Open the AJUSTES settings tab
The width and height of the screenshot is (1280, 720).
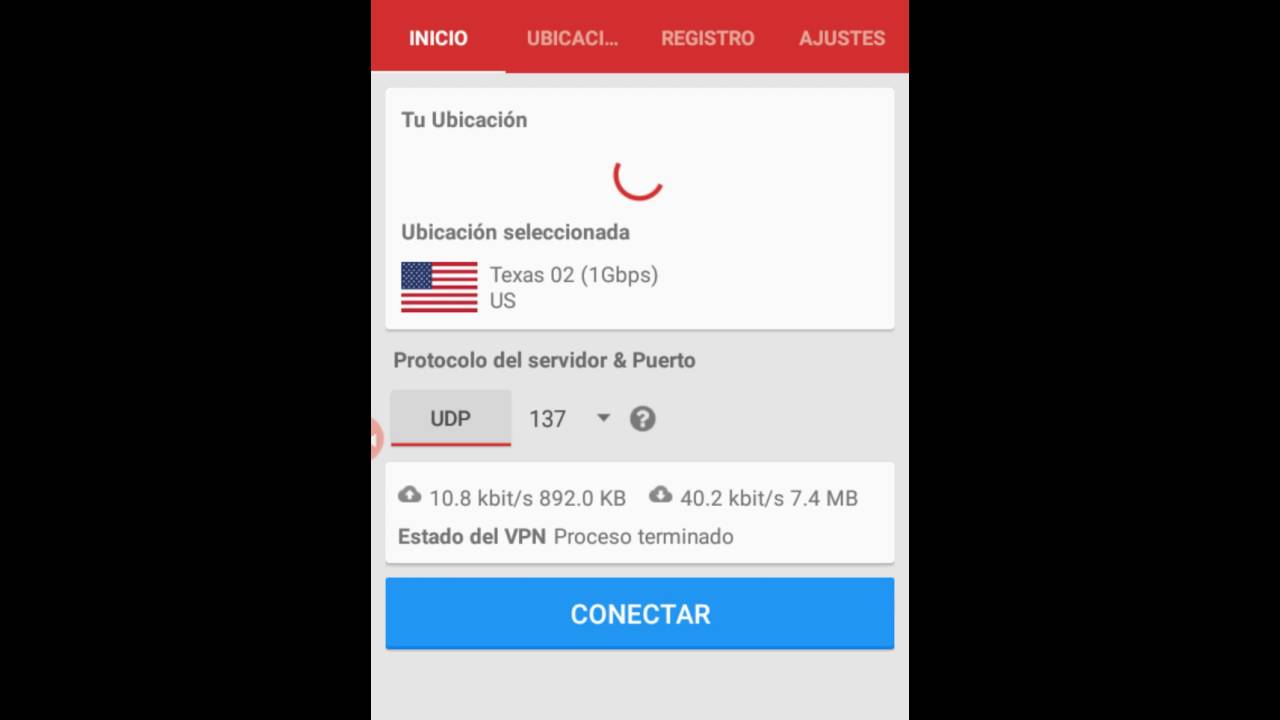point(841,38)
